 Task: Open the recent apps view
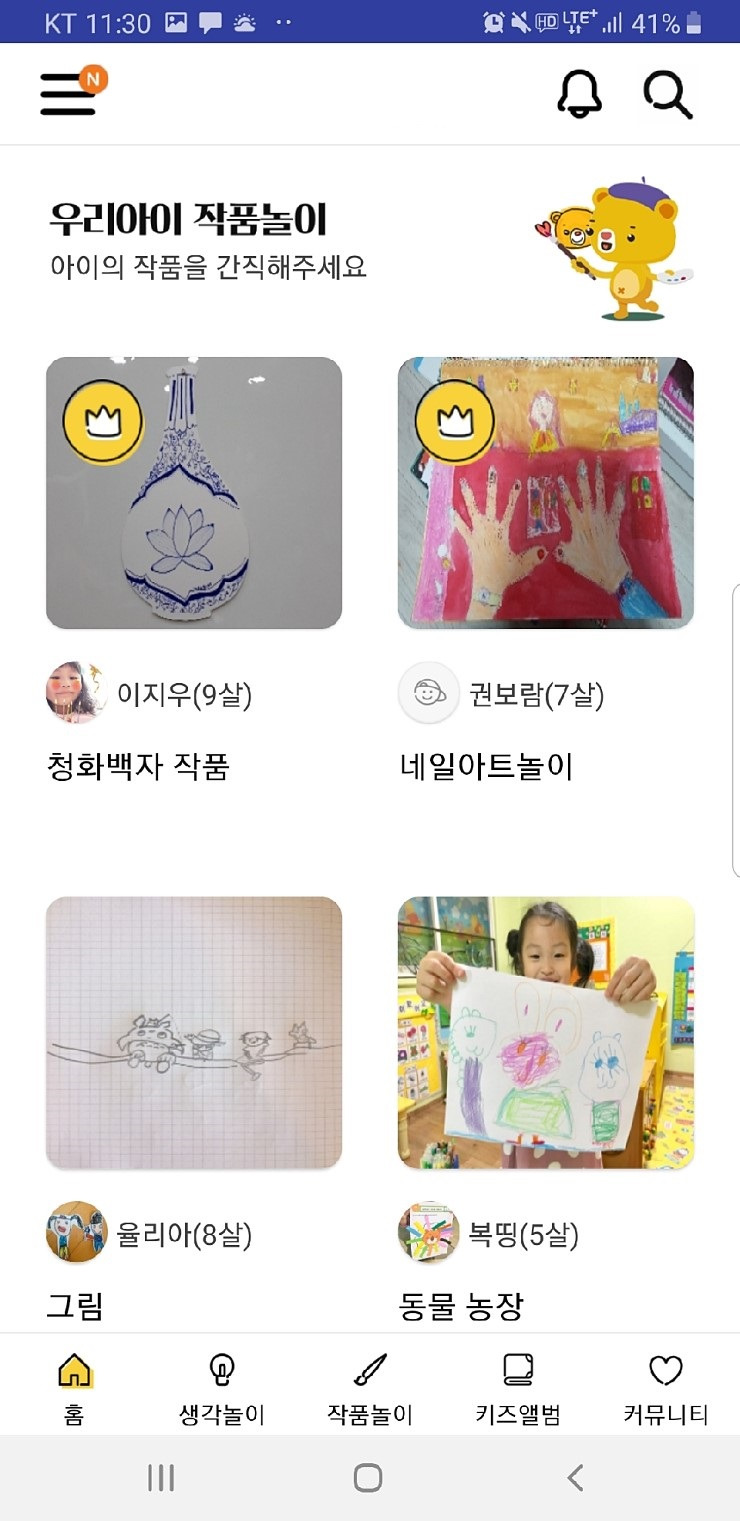point(161,1478)
